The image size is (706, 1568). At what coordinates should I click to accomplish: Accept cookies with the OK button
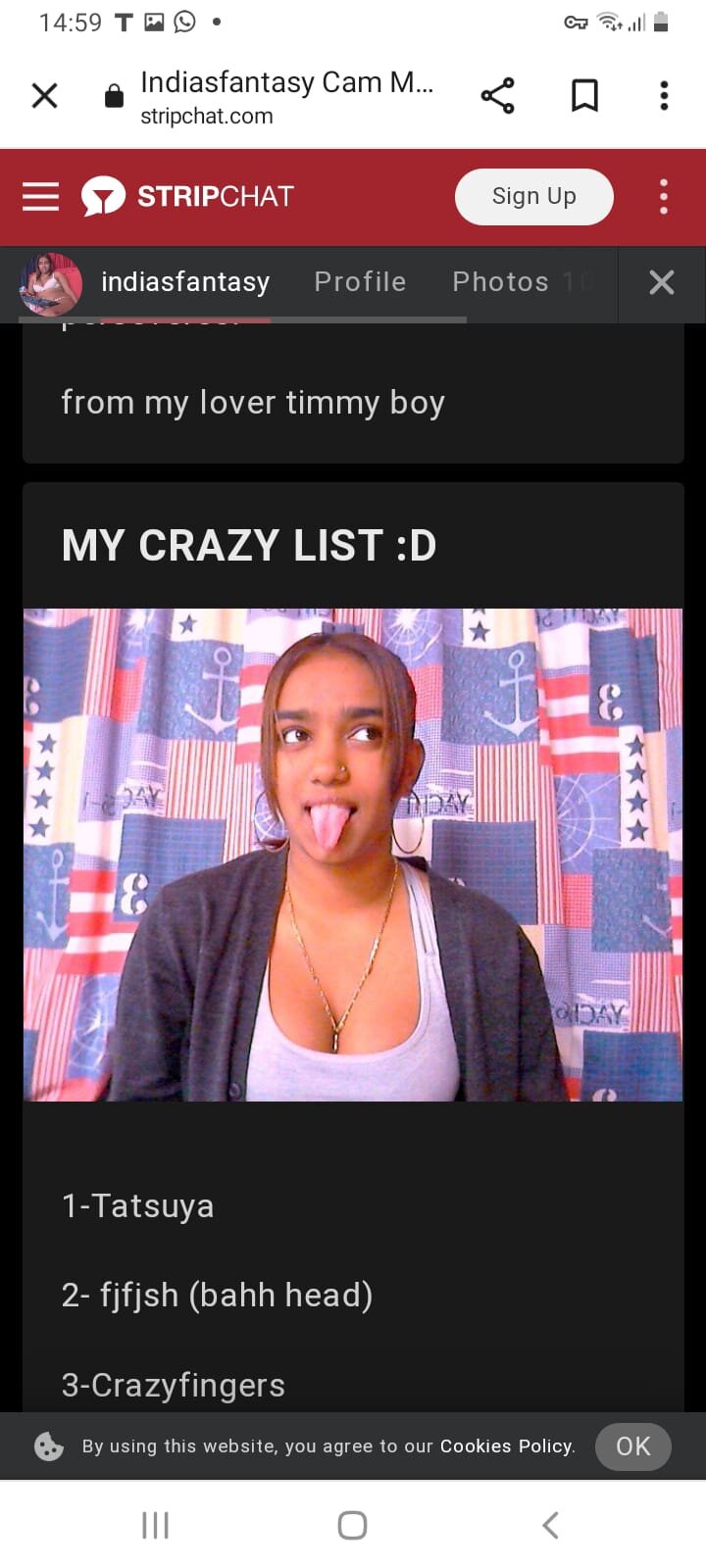[x=632, y=1446]
